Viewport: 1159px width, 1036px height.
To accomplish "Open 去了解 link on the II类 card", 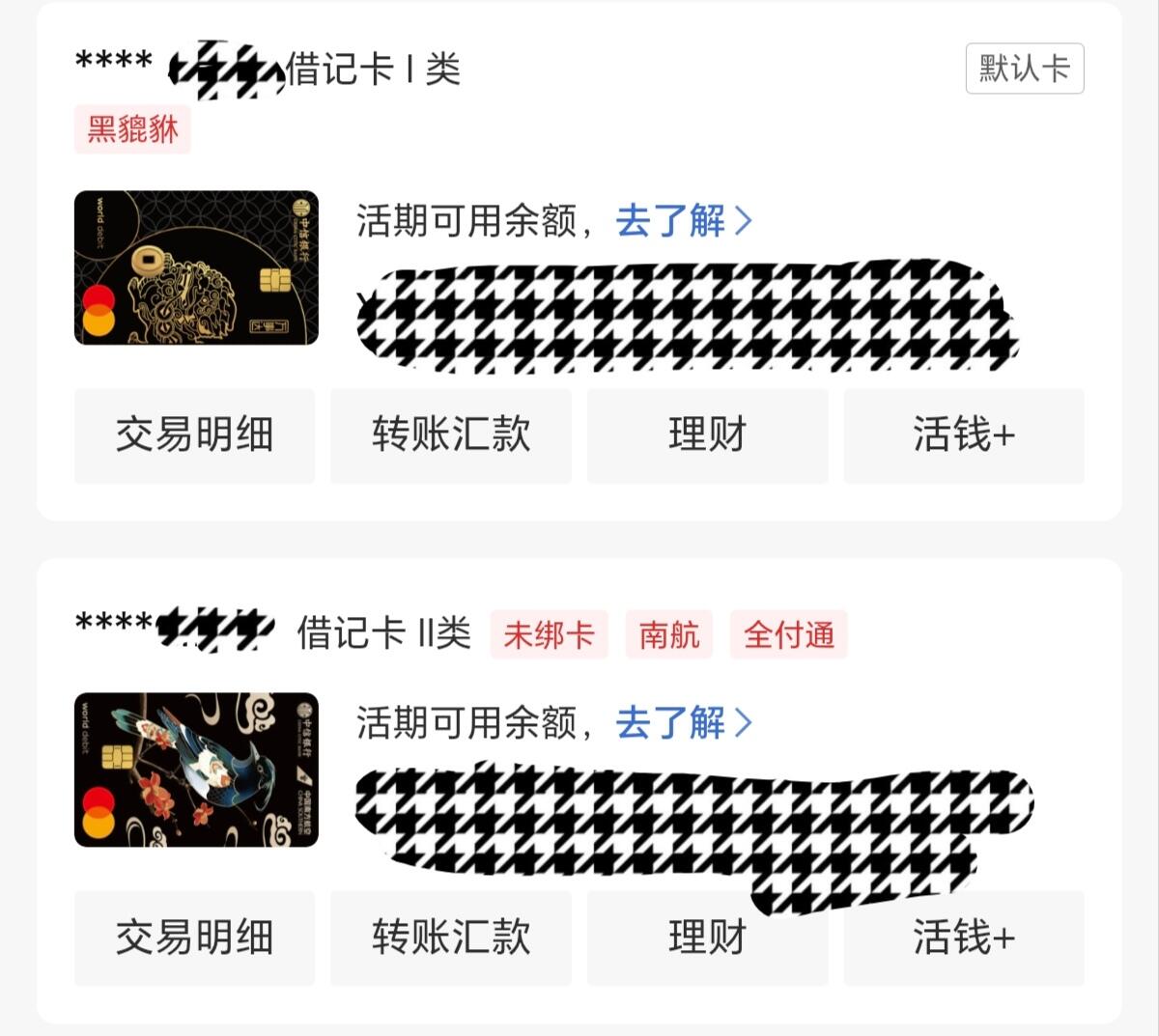I will (683, 722).
